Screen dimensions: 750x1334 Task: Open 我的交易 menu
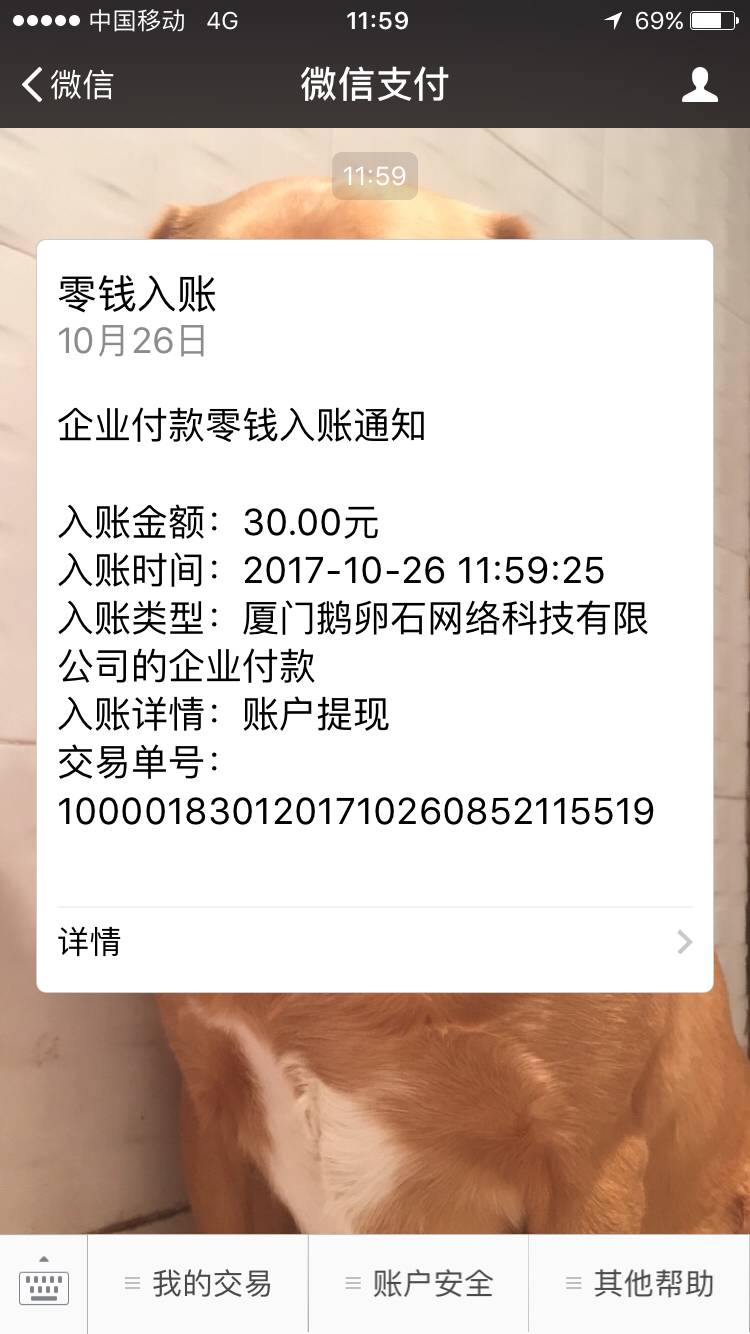tap(198, 1284)
